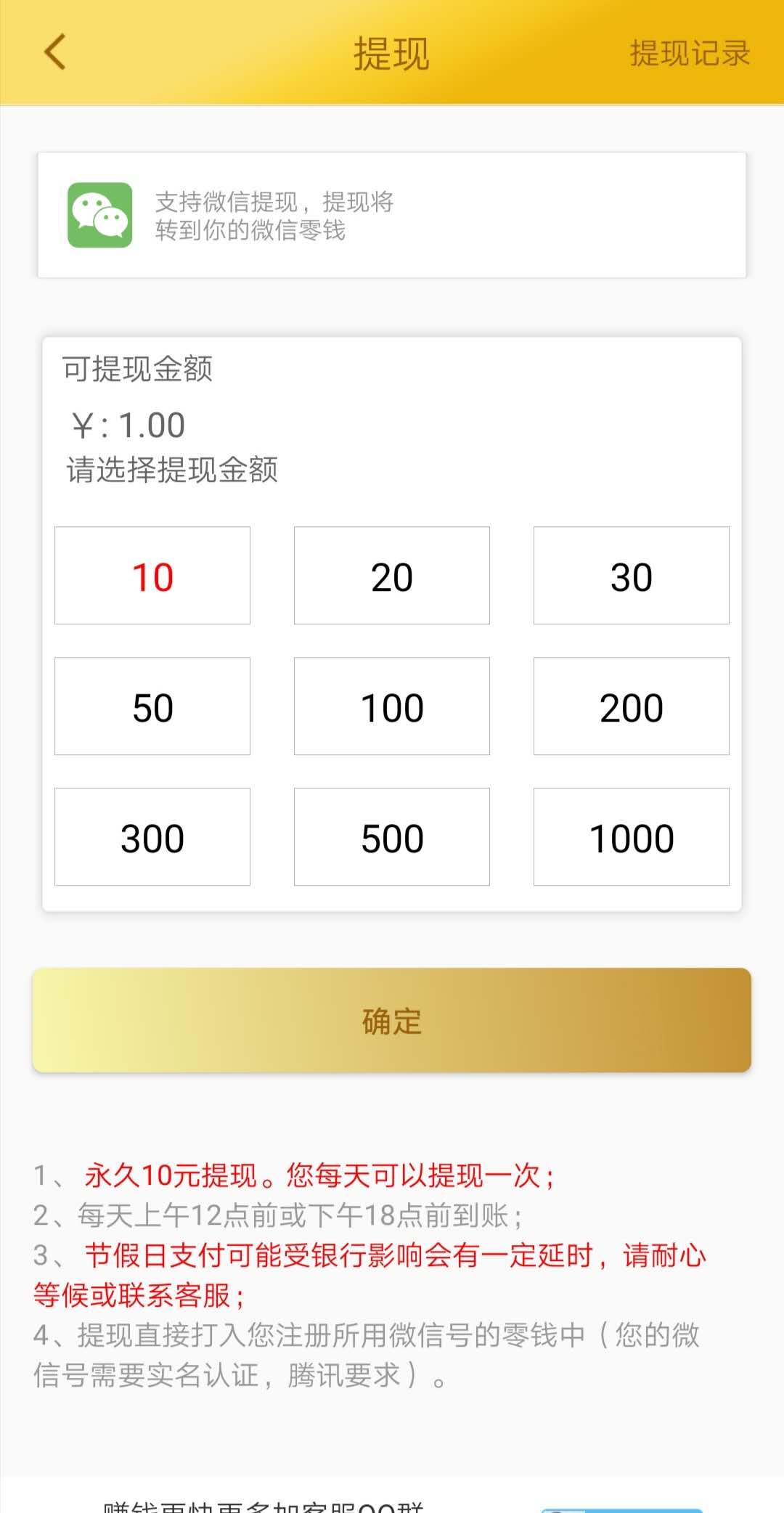Tap the 确定 confirm button

click(392, 1020)
